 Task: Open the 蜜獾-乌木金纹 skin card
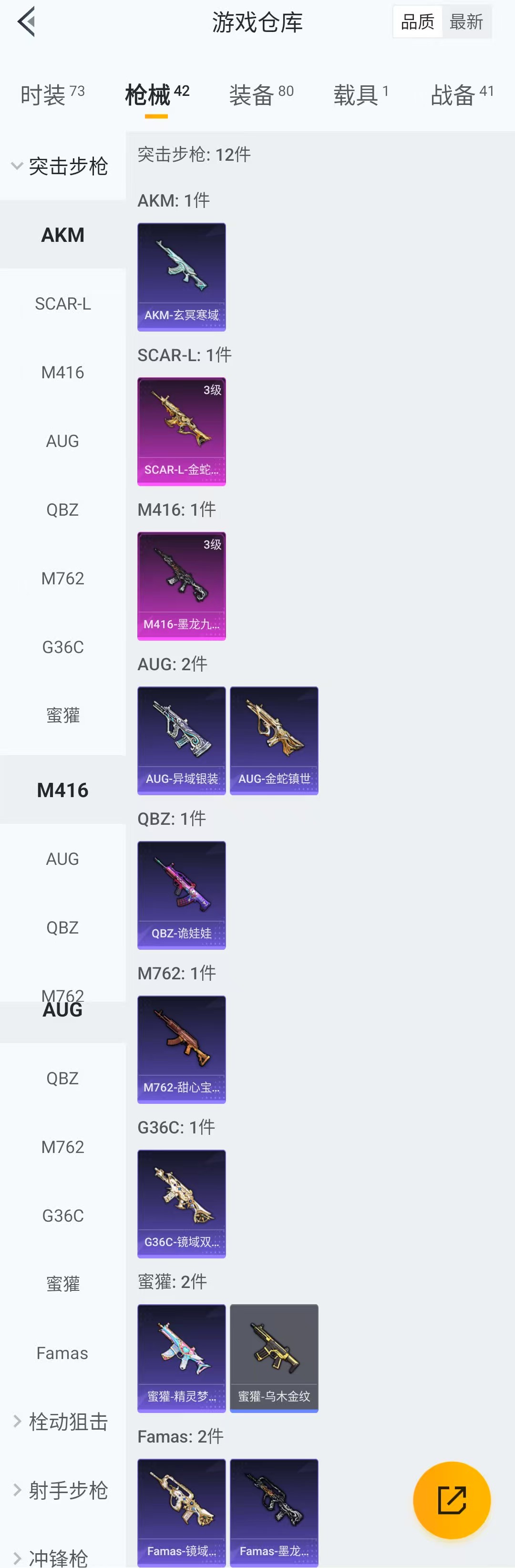[274, 1358]
